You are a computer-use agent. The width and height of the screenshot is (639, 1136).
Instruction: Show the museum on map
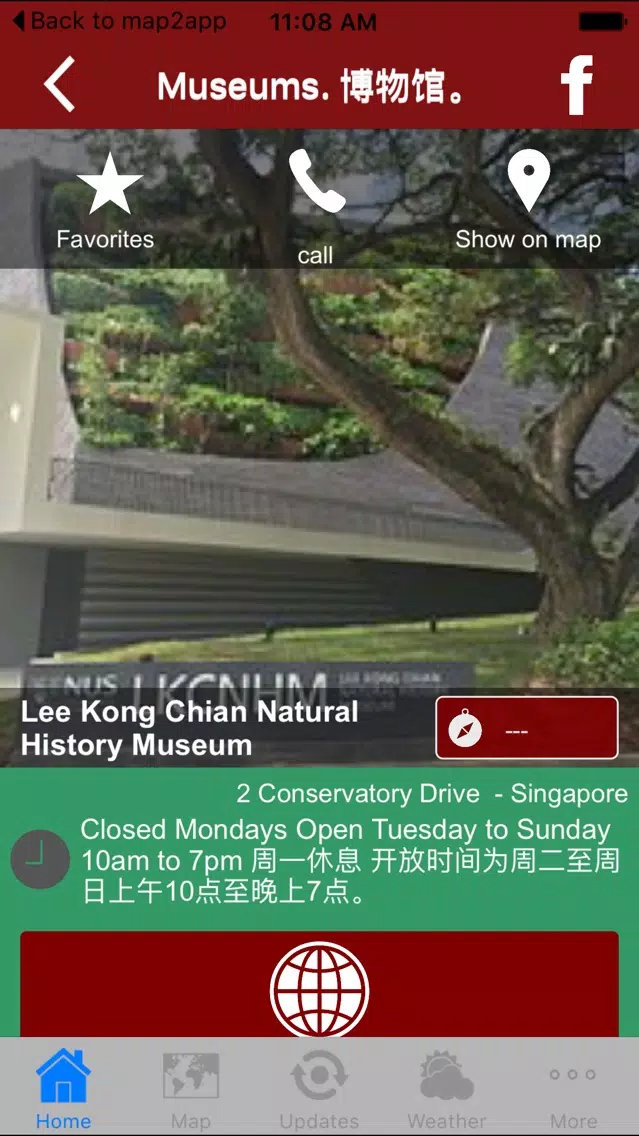click(528, 199)
